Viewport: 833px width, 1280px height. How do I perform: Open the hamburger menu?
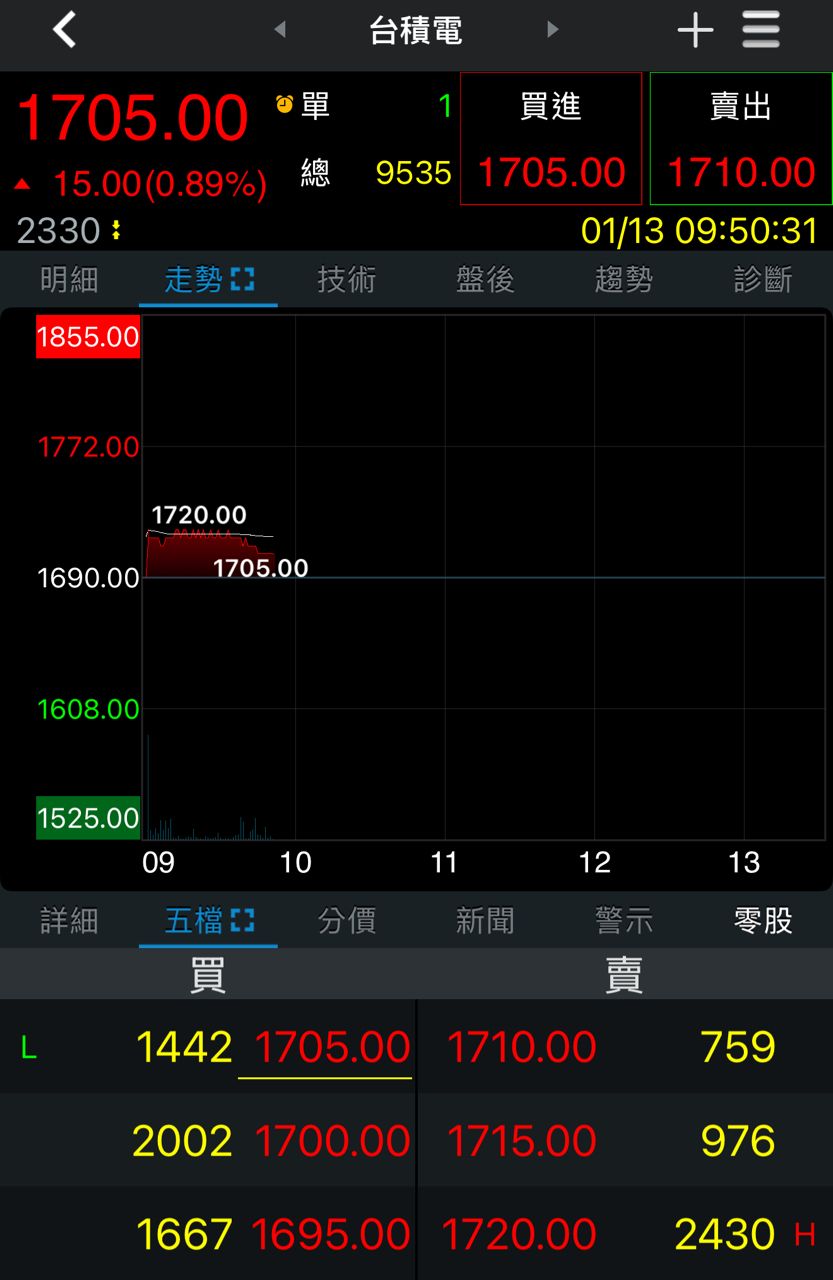761,30
